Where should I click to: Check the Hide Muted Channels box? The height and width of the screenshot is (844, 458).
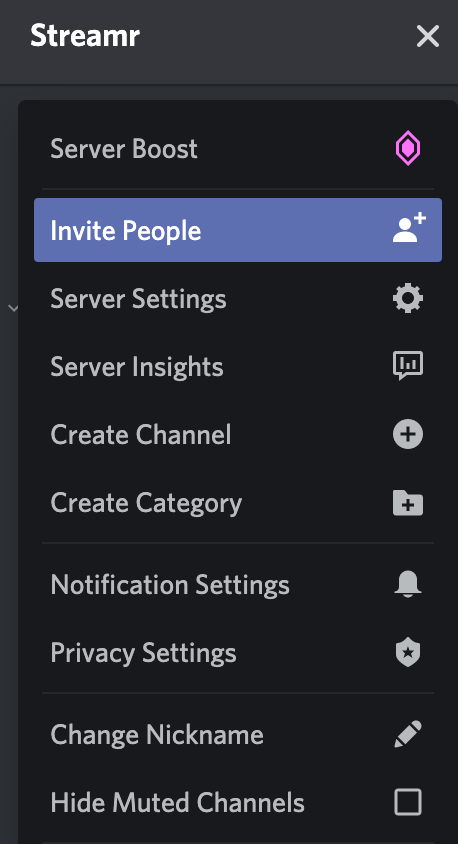click(408, 803)
